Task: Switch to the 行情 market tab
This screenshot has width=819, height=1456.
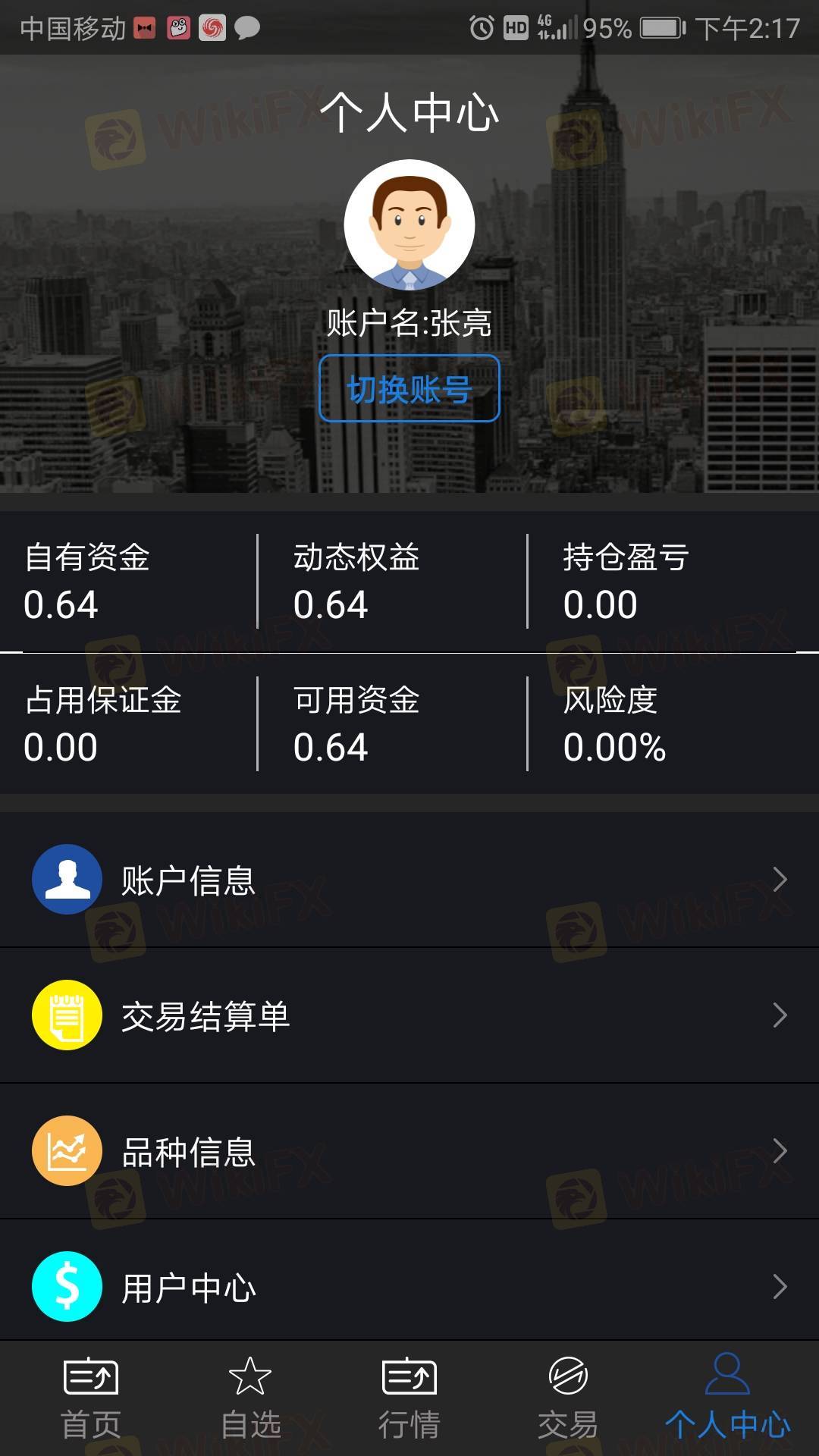Action: coord(409,1398)
